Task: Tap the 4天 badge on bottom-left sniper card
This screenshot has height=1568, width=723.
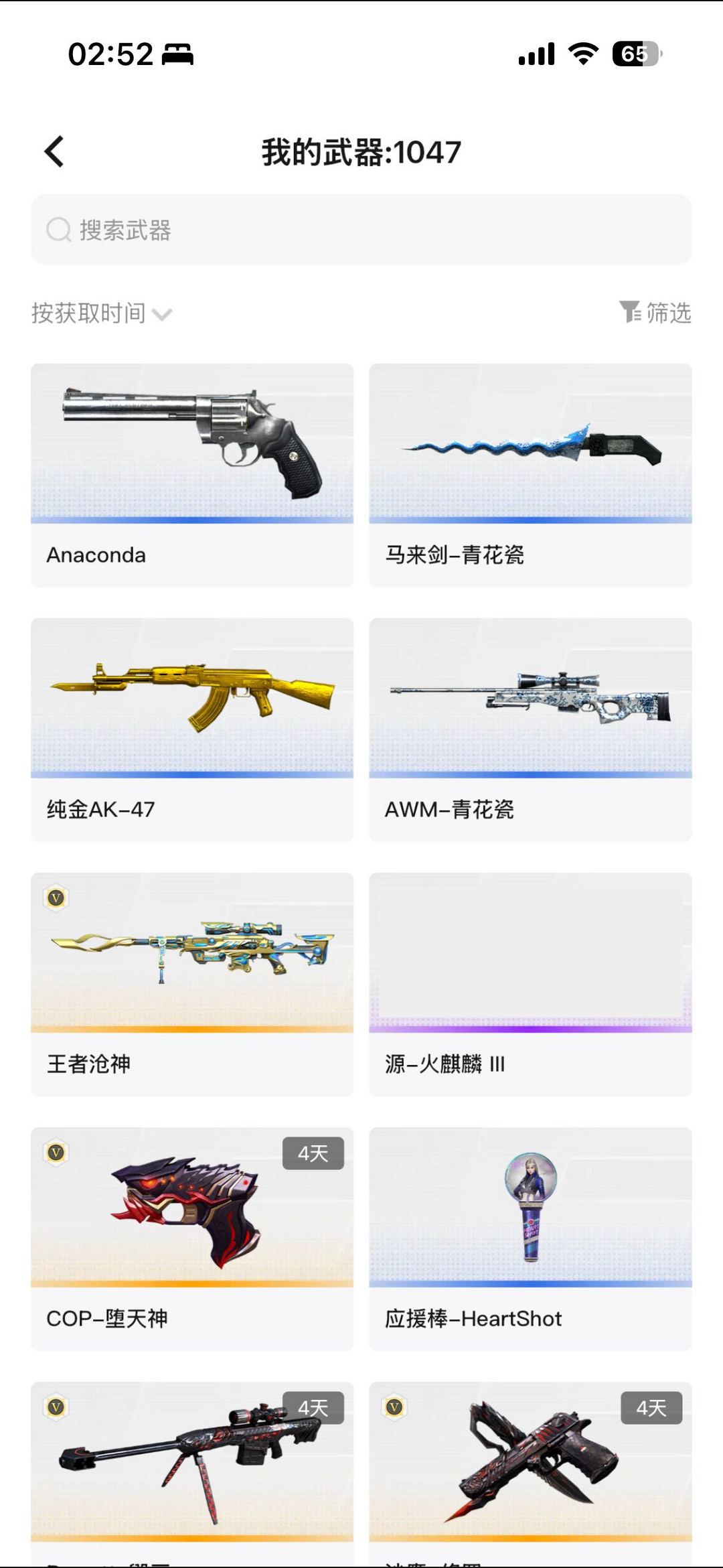Action: pos(313,1406)
